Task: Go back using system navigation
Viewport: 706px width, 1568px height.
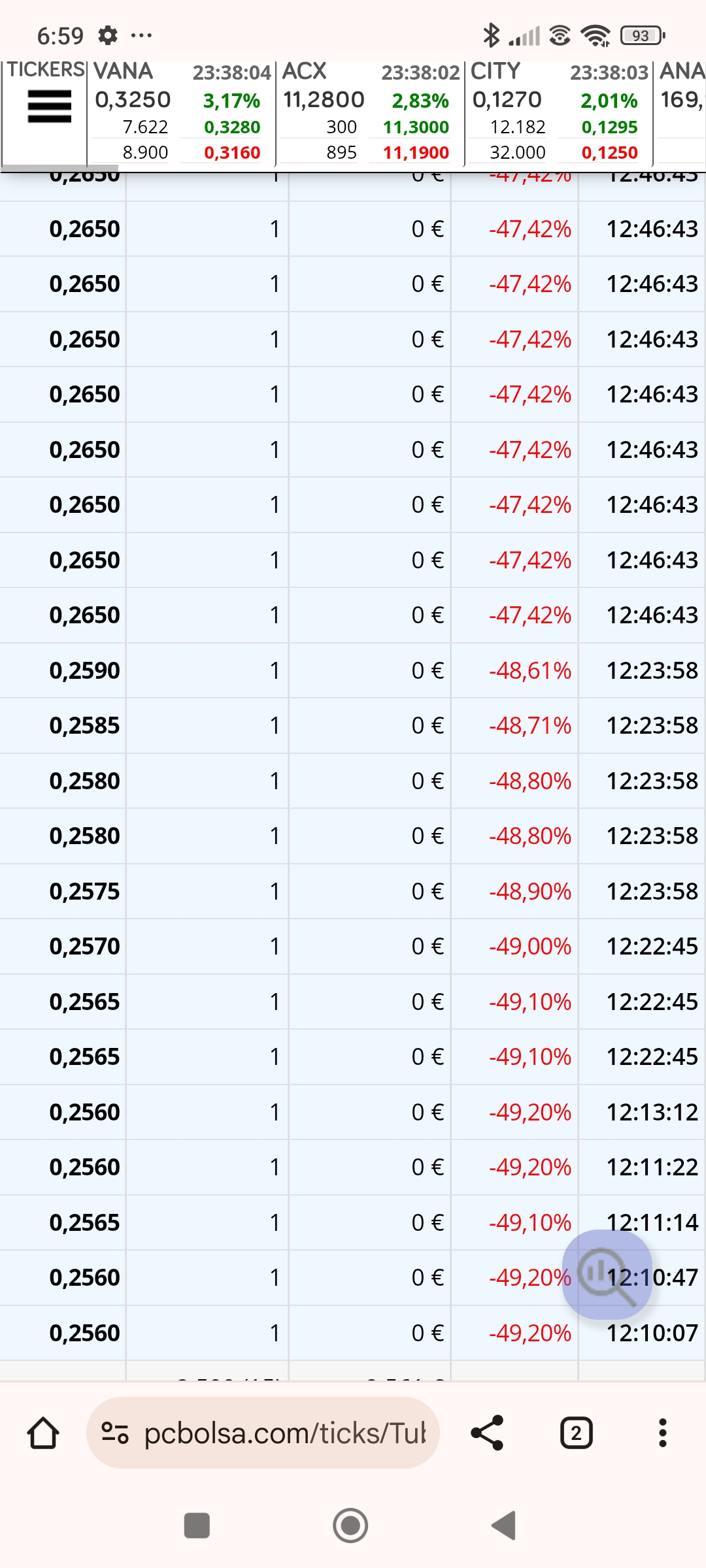Action: pos(503,1526)
